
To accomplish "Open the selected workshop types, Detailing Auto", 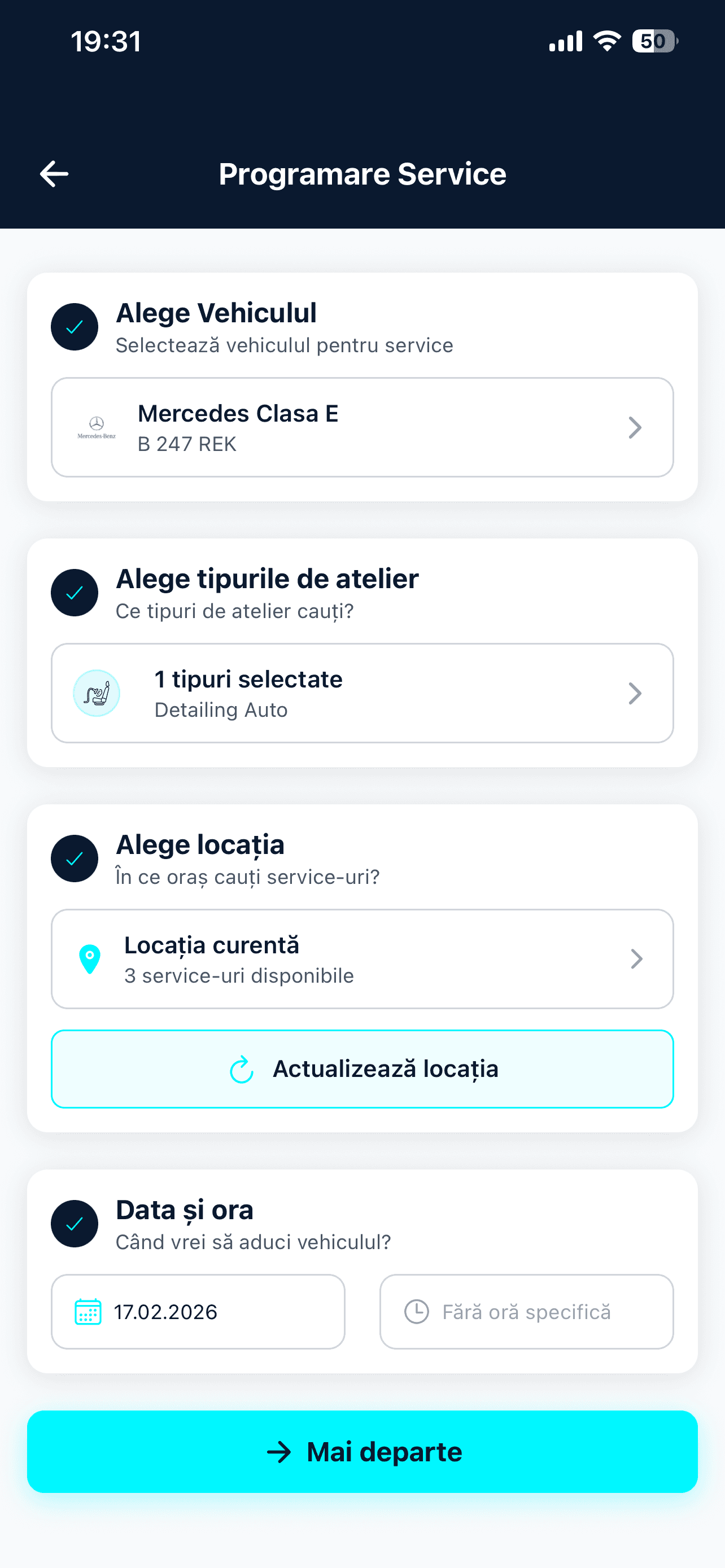I will pyautogui.click(x=362, y=693).
